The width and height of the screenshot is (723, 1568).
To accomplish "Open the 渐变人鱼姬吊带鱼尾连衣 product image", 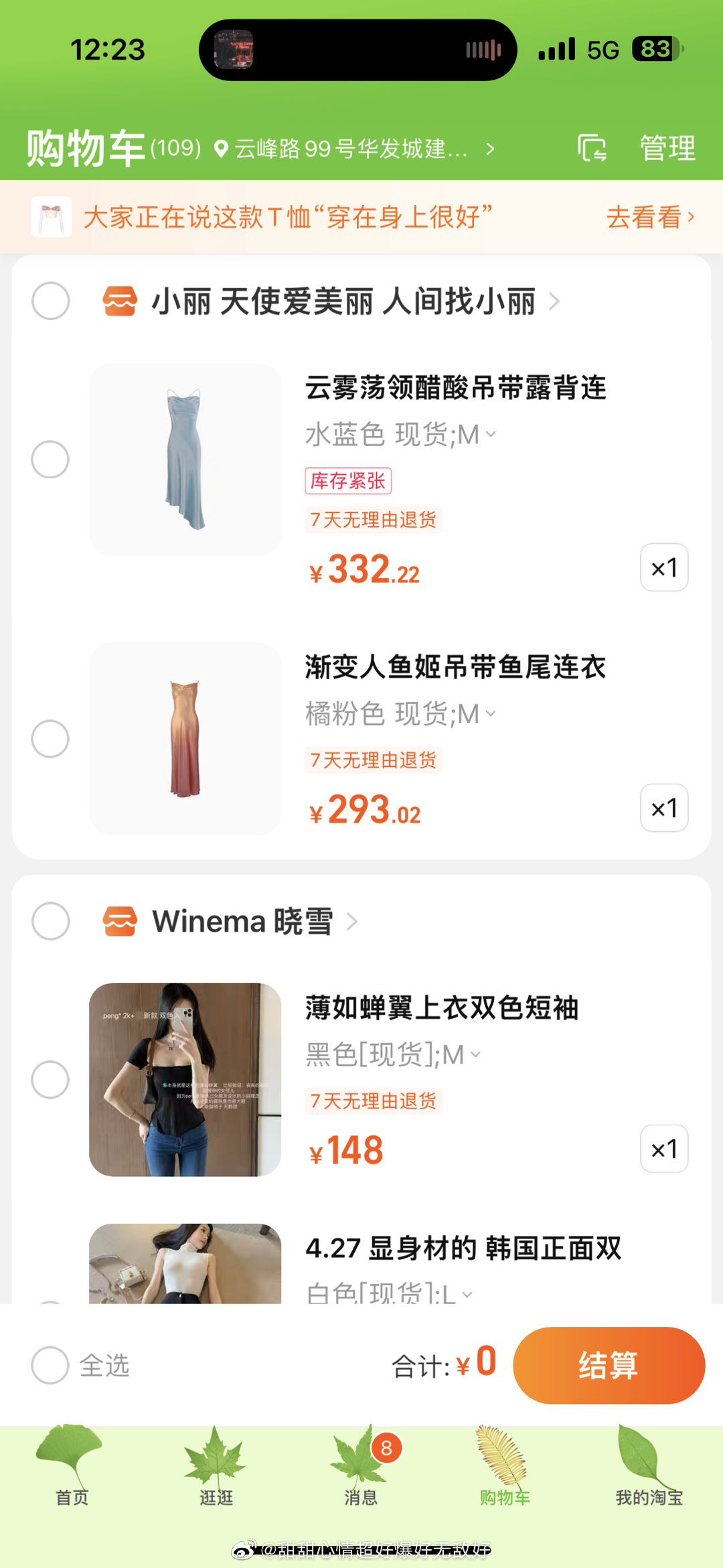I will [x=185, y=739].
